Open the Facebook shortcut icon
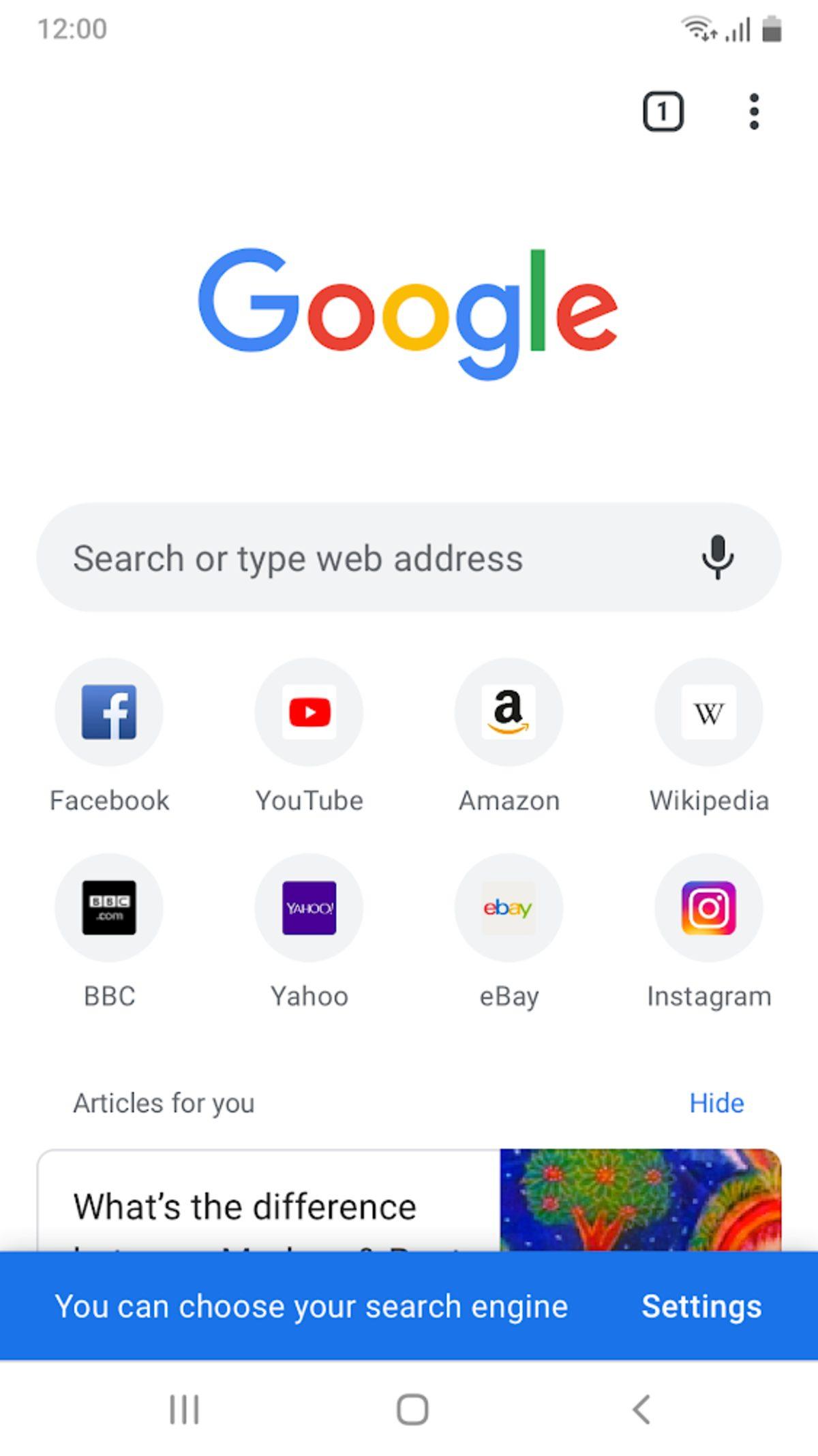 tap(109, 712)
